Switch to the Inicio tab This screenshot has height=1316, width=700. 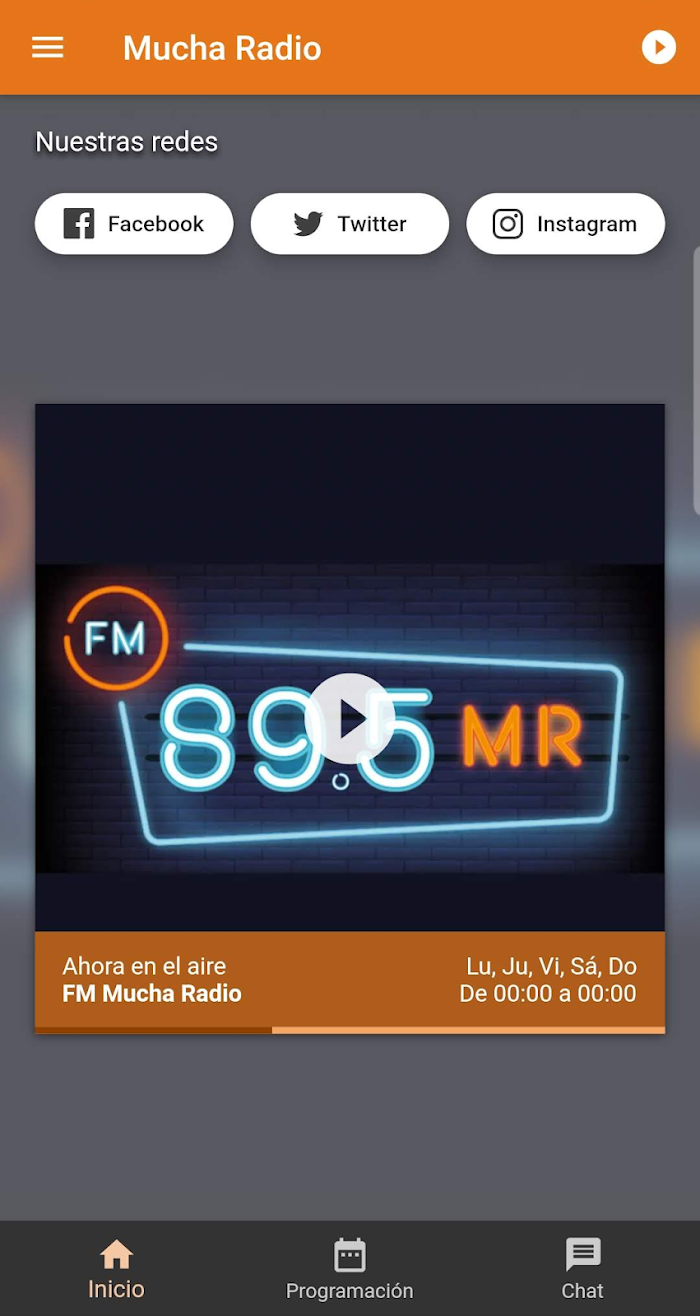[116, 1269]
